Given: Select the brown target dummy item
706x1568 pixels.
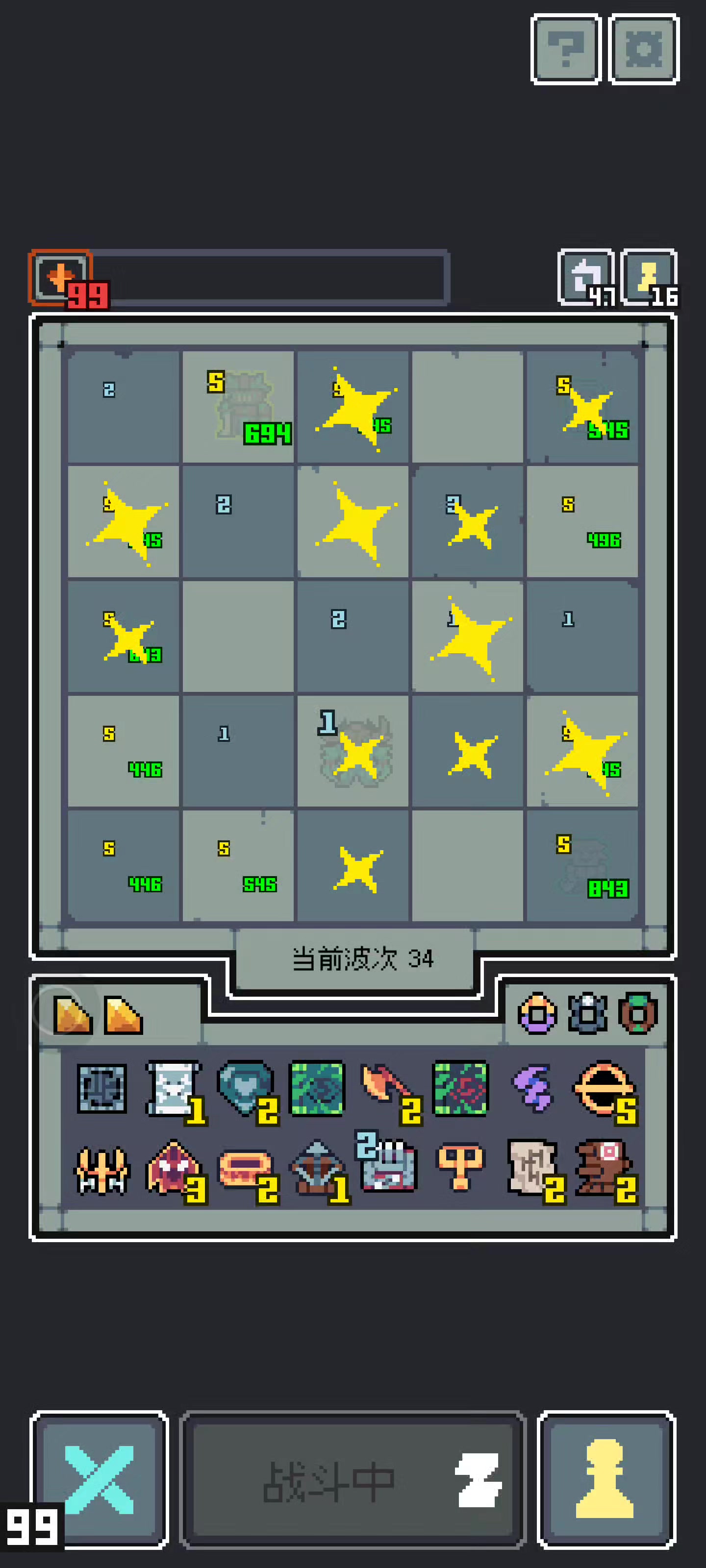Looking at the screenshot, I should click(x=605, y=1170).
